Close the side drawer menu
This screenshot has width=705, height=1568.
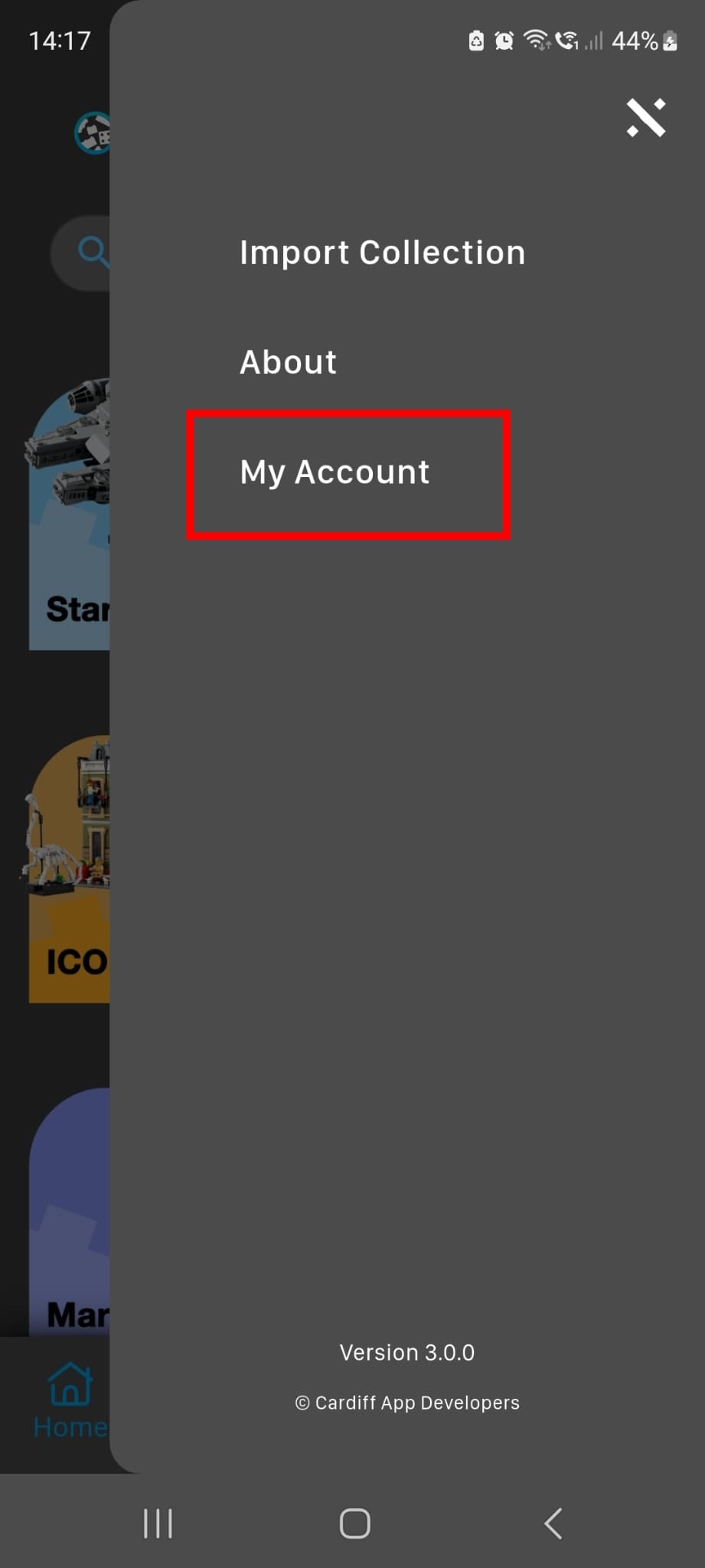click(646, 118)
